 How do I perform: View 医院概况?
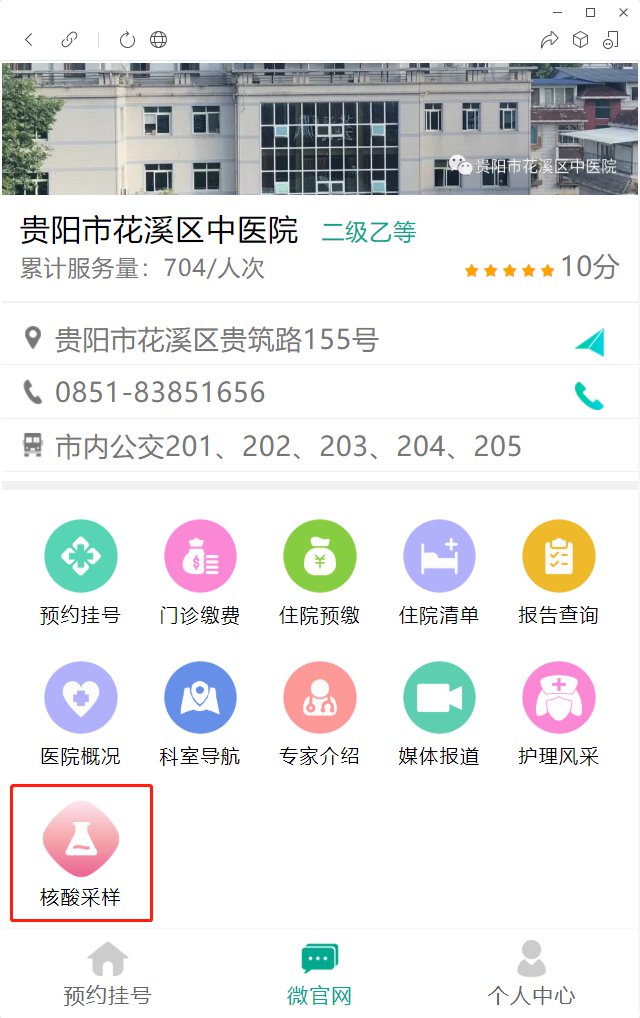(81, 715)
